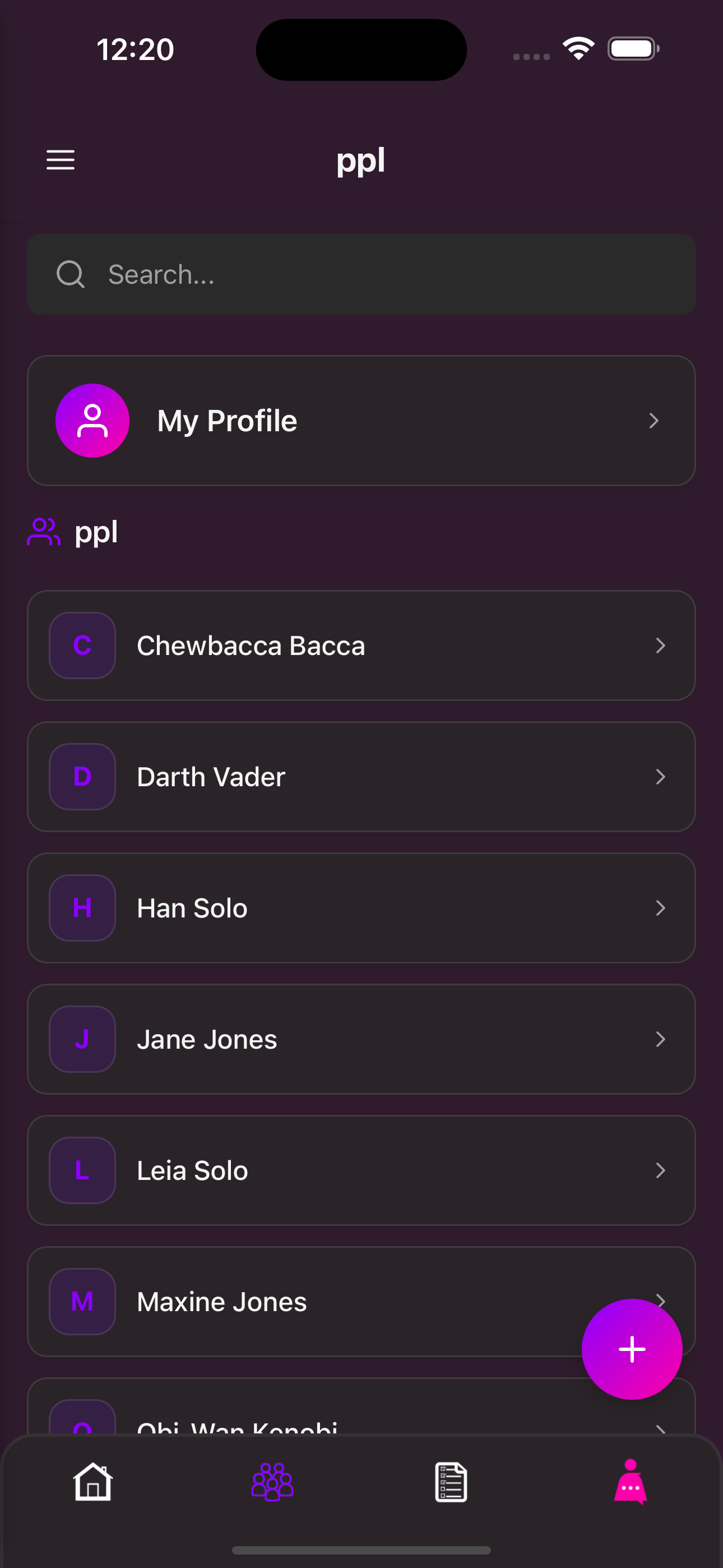Show Leia Solo's profile
Viewport: 723px width, 1568px height.
(x=361, y=1170)
